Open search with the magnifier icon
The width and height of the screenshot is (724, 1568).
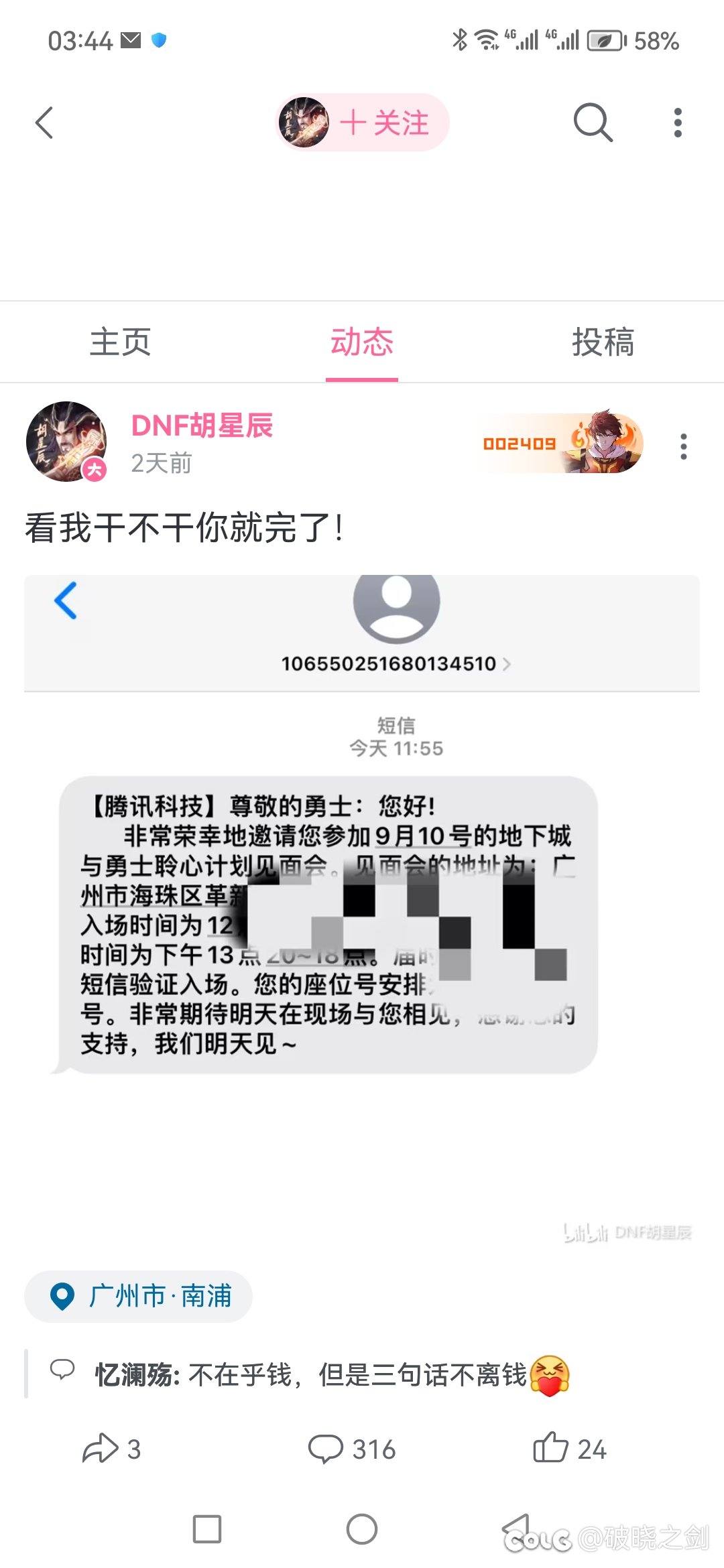click(593, 123)
